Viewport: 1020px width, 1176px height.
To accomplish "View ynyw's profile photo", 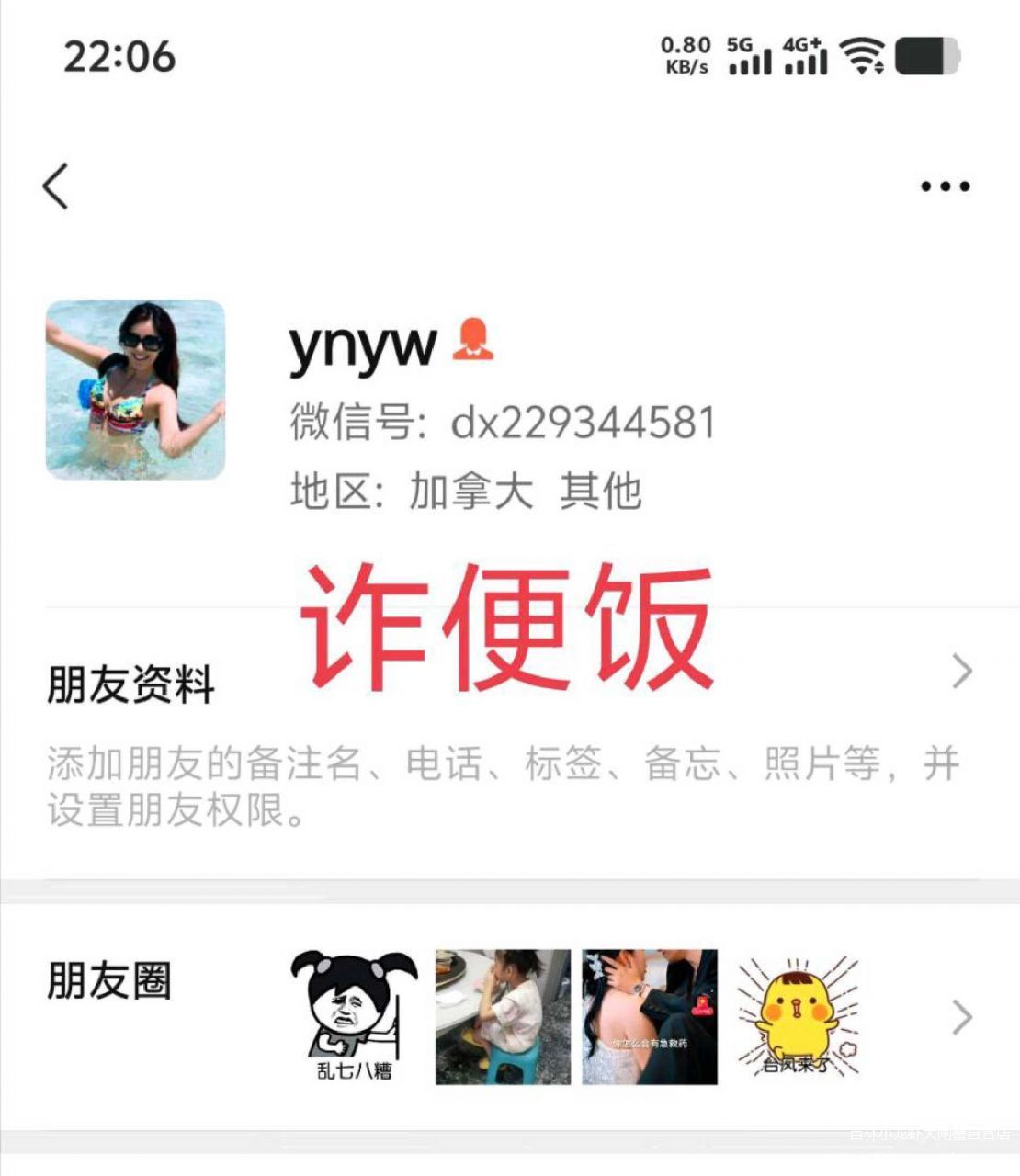I will point(136,390).
